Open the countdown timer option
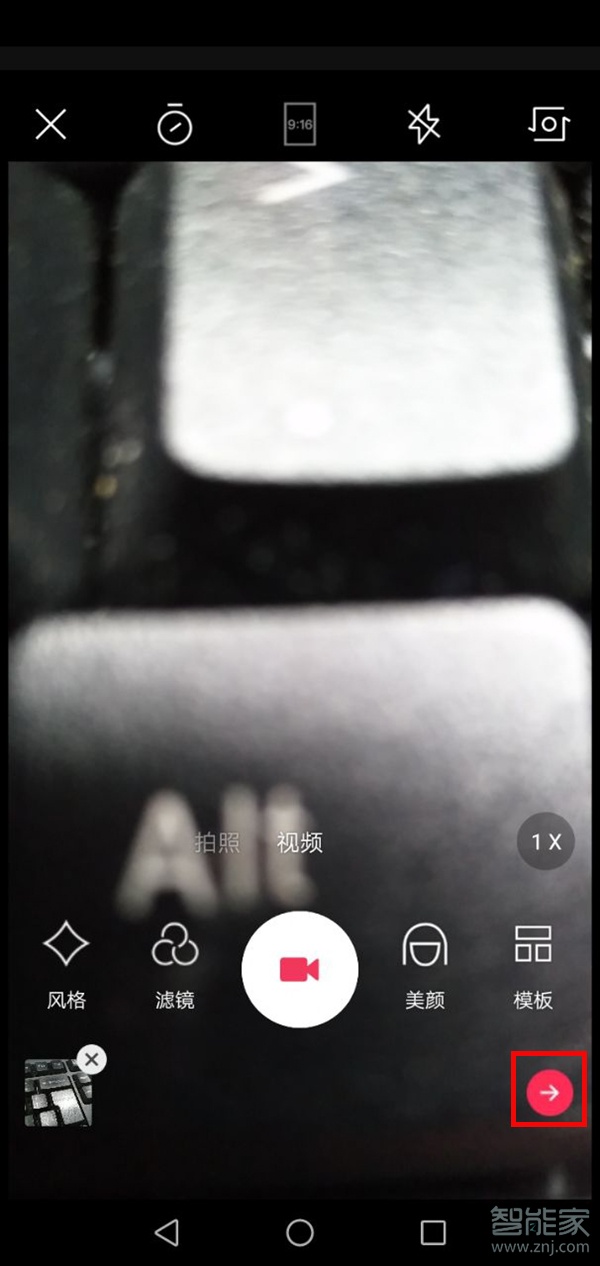 pyautogui.click(x=174, y=125)
